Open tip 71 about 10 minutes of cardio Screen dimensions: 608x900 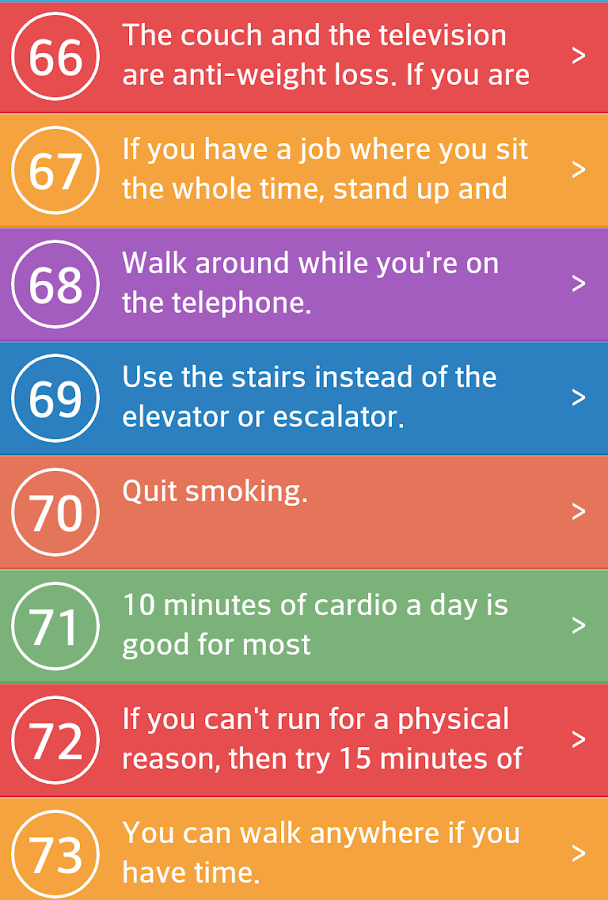pyautogui.click(x=304, y=626)
